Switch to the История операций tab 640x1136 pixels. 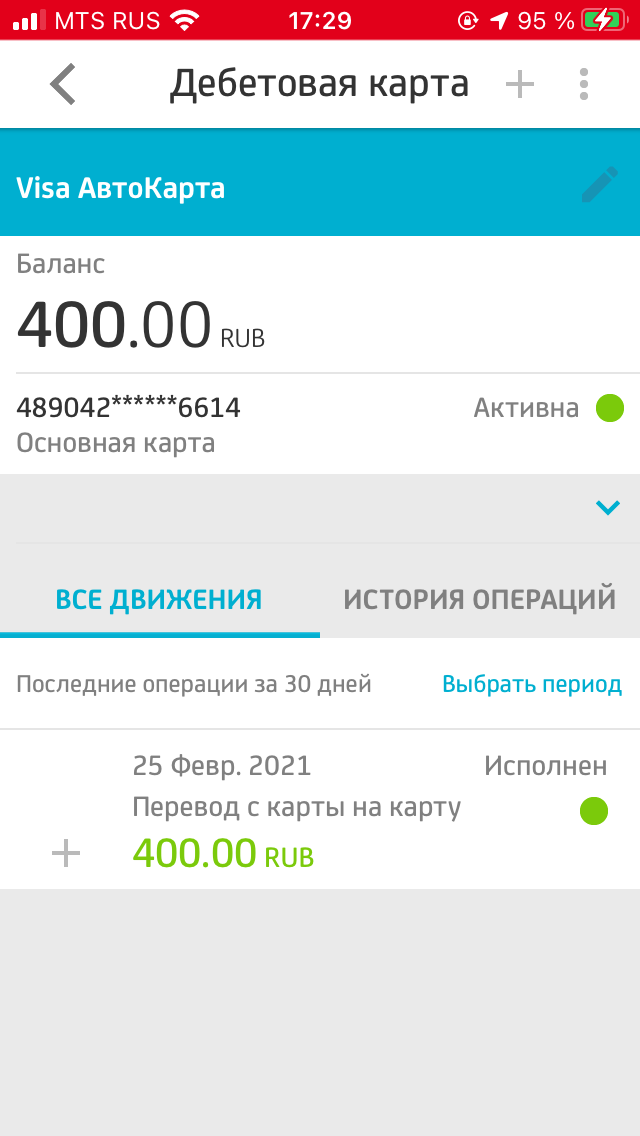click(x=480, y=600)
